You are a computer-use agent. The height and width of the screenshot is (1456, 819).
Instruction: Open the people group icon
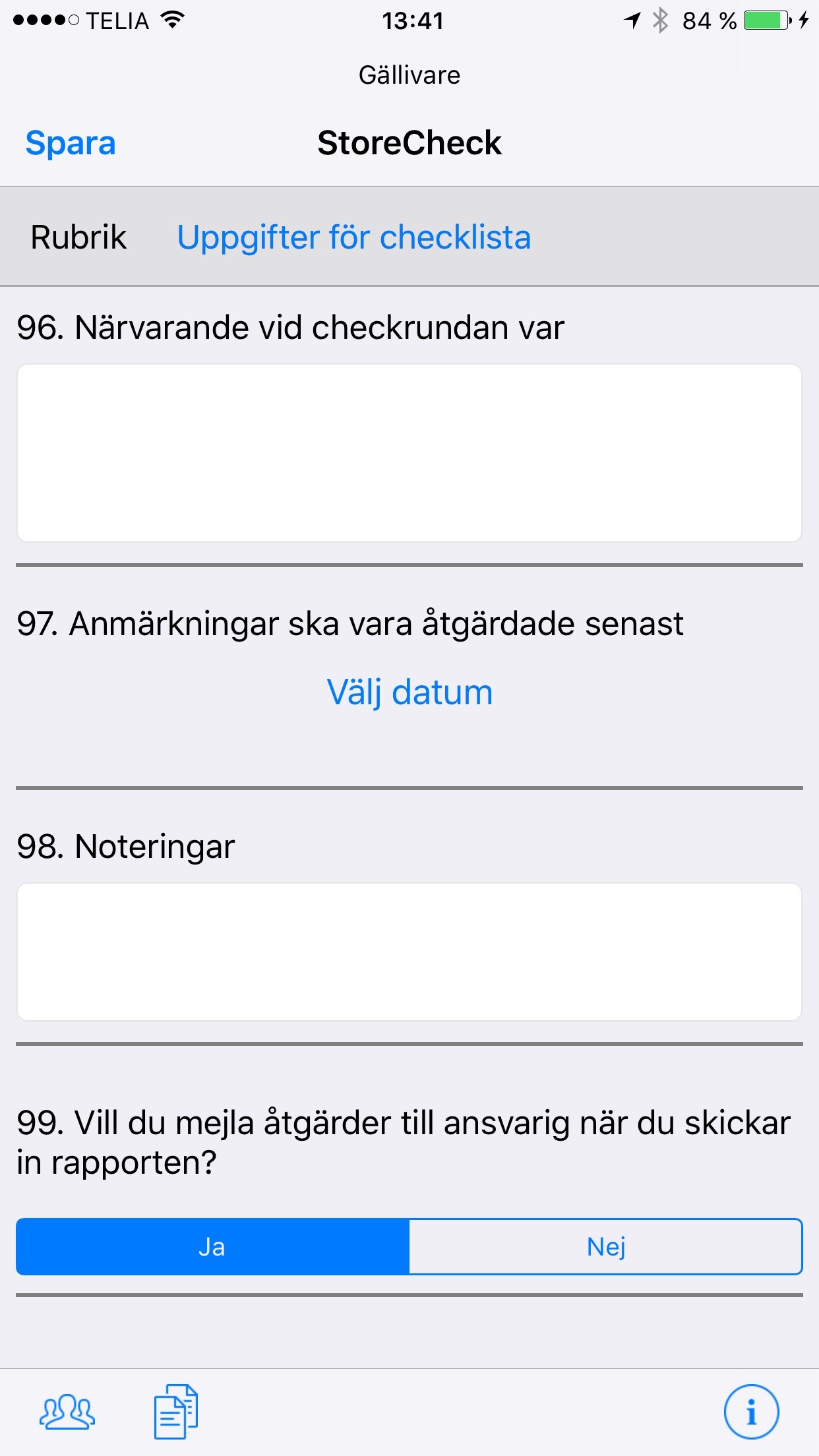tap(67, 1411)
